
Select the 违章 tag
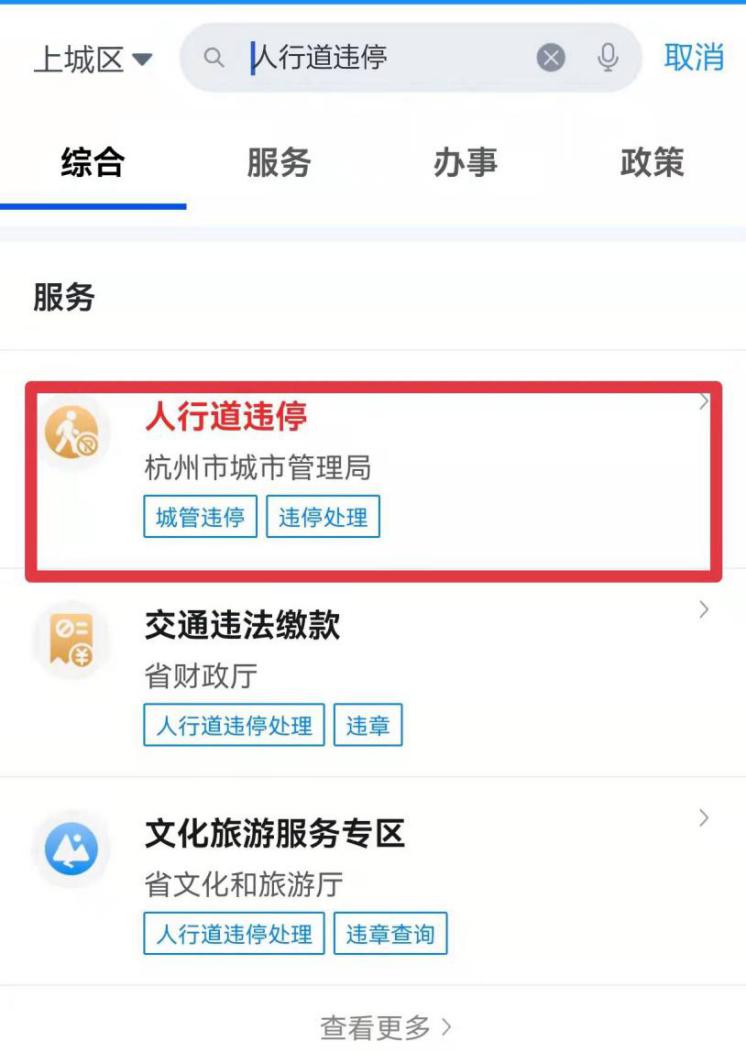368,726
